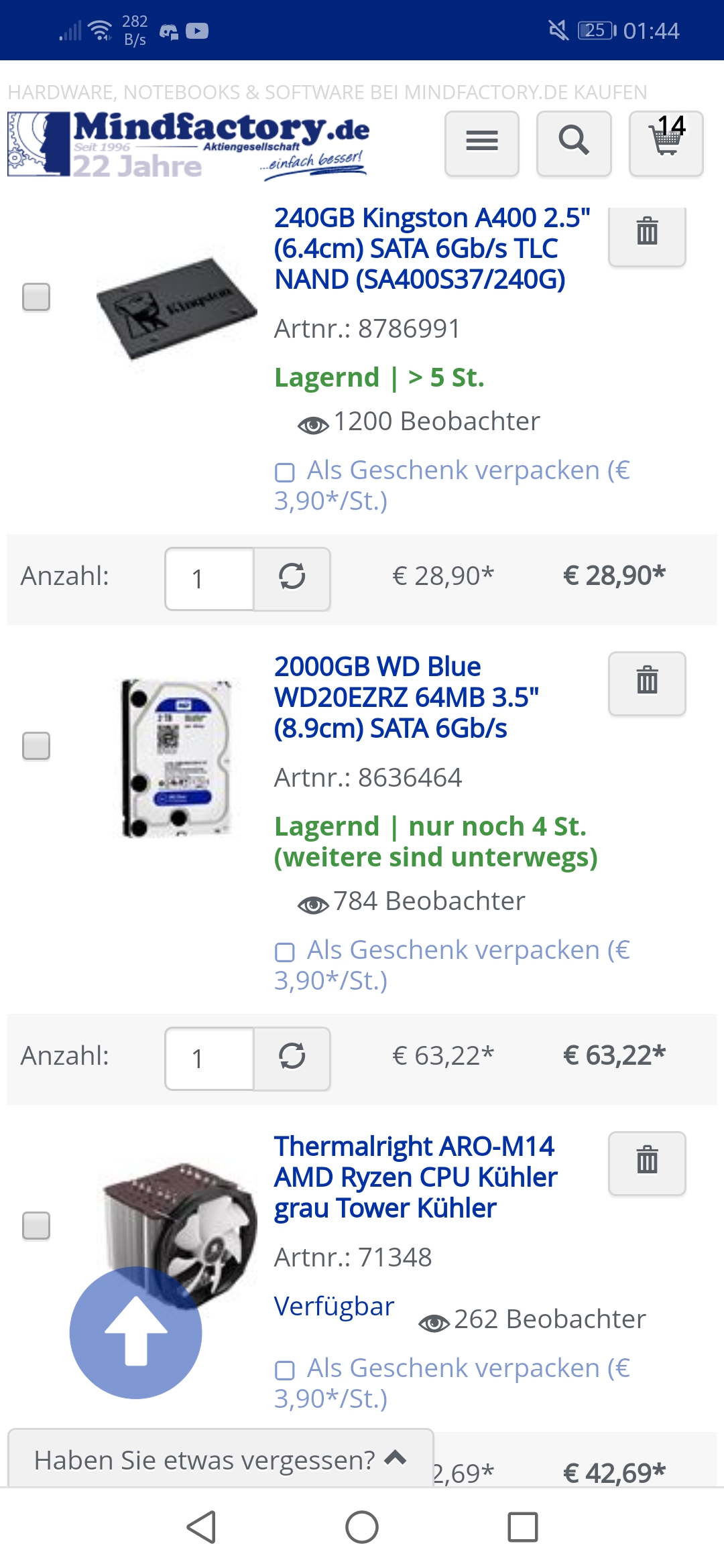View the shopping cart with 14 items

point(666,143)
